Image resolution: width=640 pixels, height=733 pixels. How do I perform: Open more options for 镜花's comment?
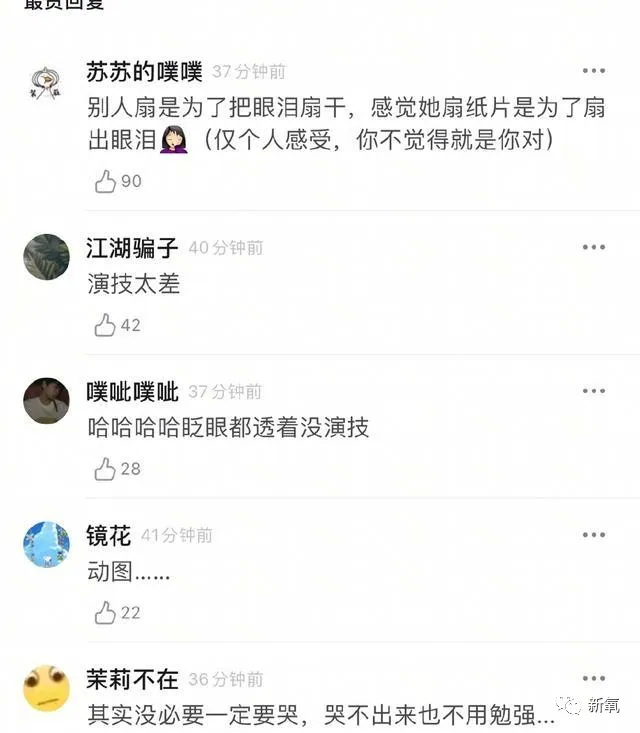pos(594,535)
